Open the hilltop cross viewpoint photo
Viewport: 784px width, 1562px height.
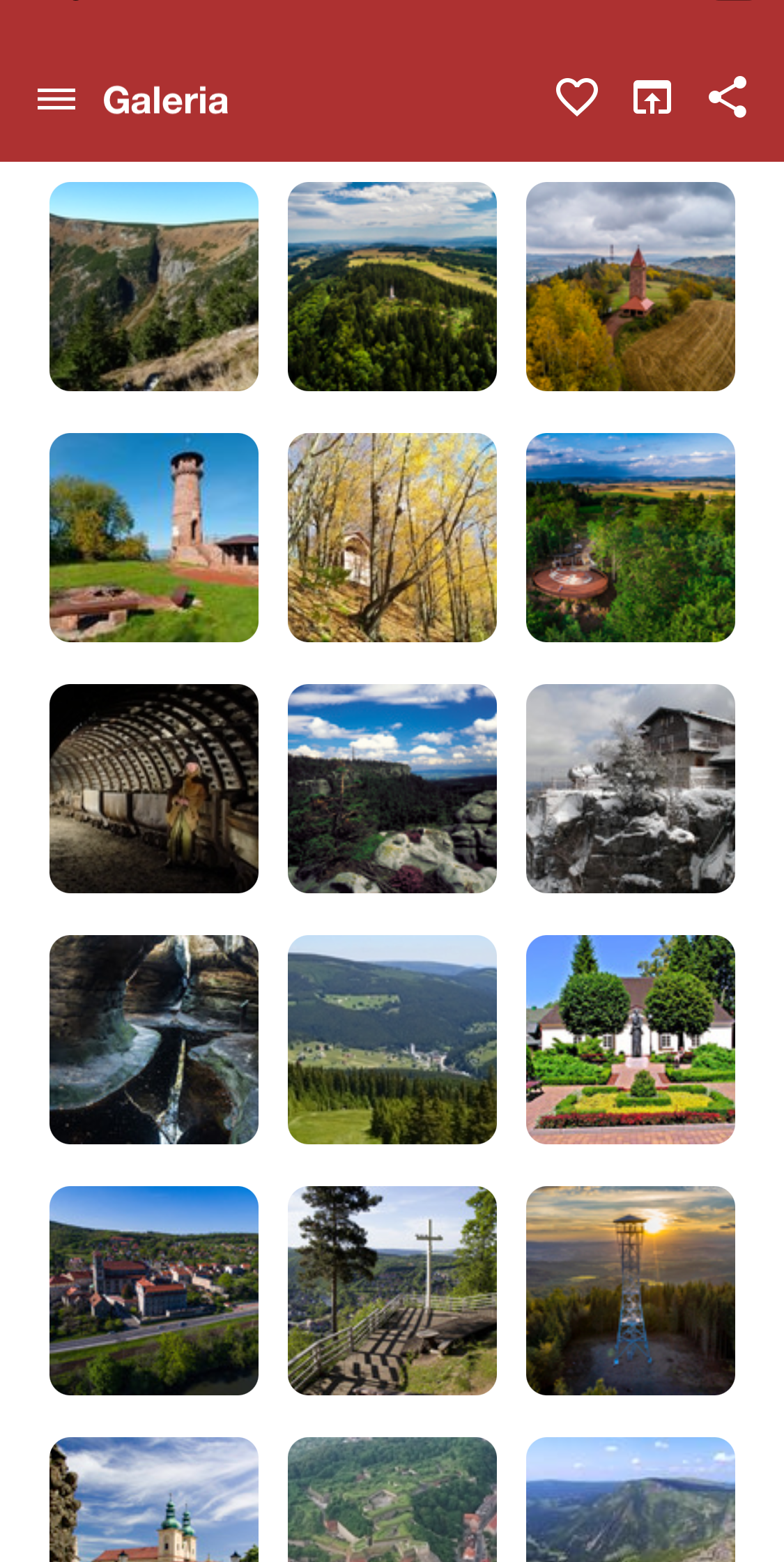[392, 1291]
